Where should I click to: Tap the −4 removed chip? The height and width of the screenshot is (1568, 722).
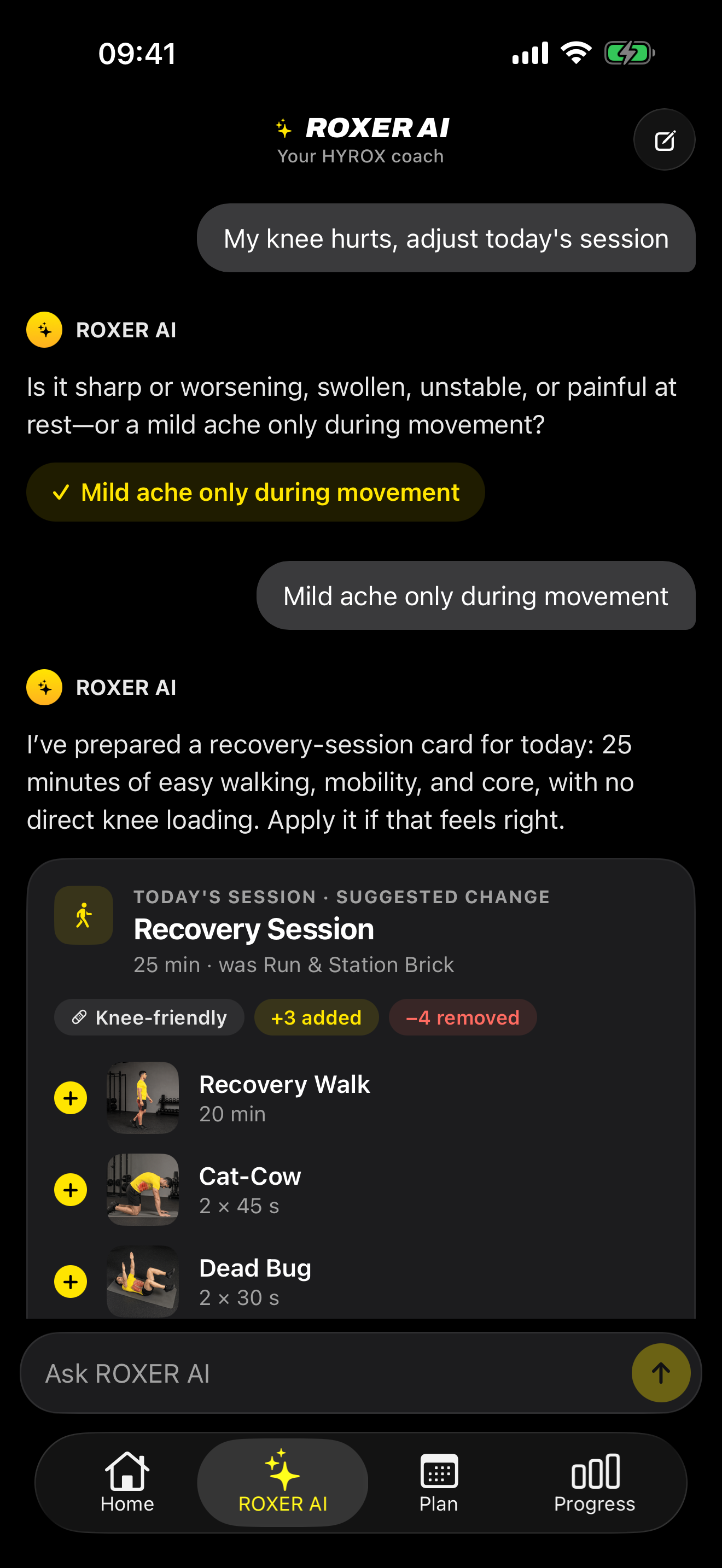pos(463,1017)
